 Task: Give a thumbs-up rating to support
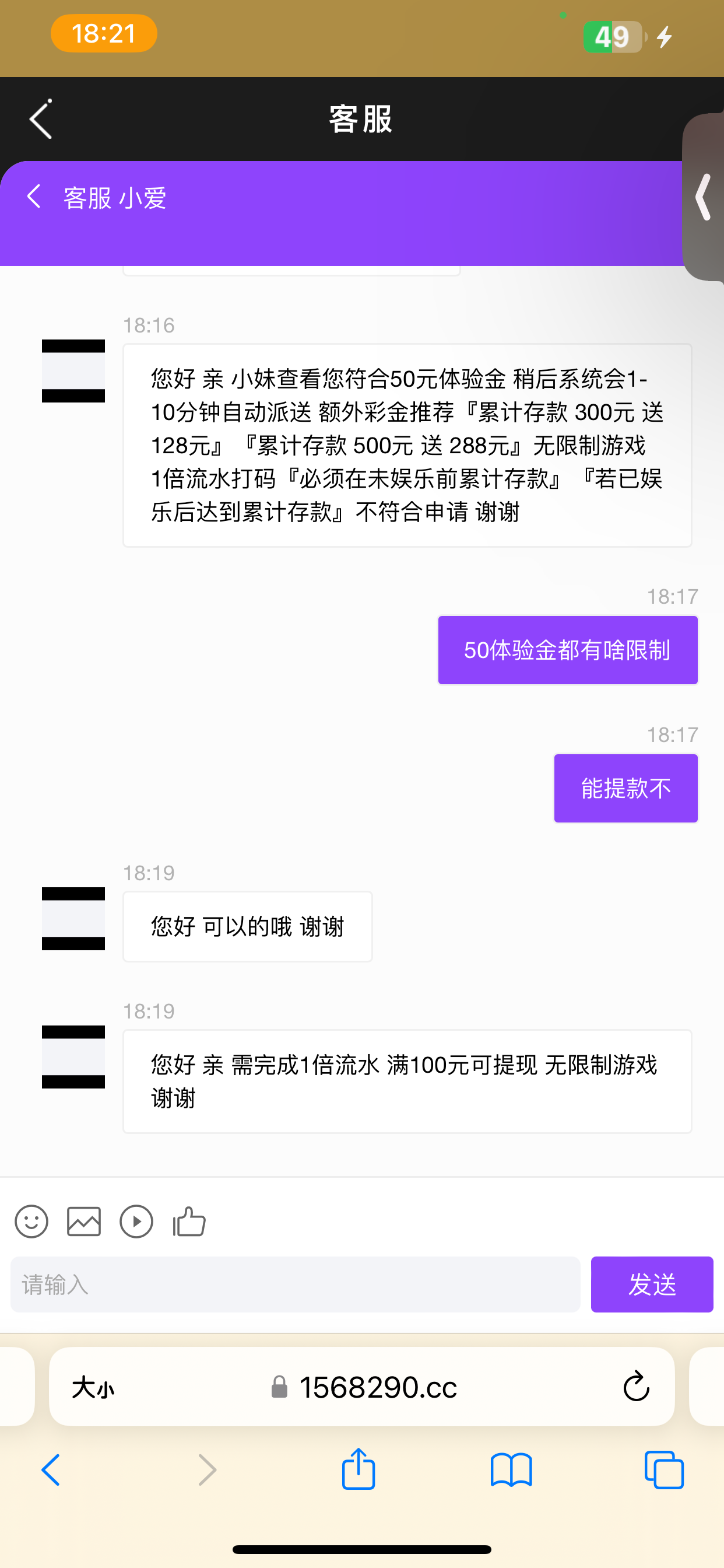coord(189,1221)
